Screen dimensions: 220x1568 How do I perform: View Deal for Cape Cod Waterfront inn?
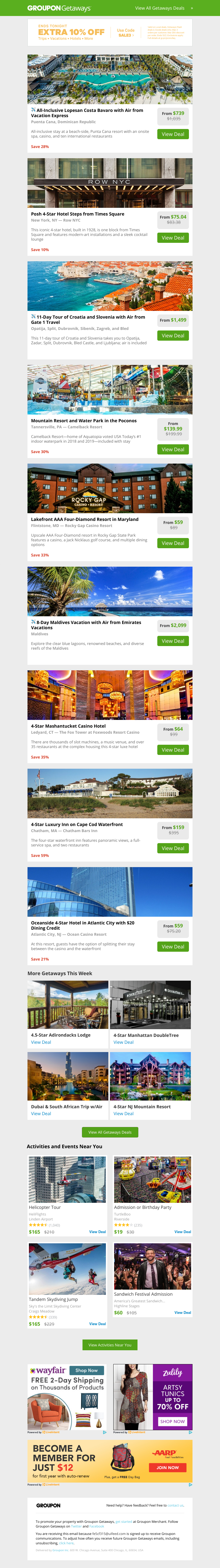click(x=173, y=848)
